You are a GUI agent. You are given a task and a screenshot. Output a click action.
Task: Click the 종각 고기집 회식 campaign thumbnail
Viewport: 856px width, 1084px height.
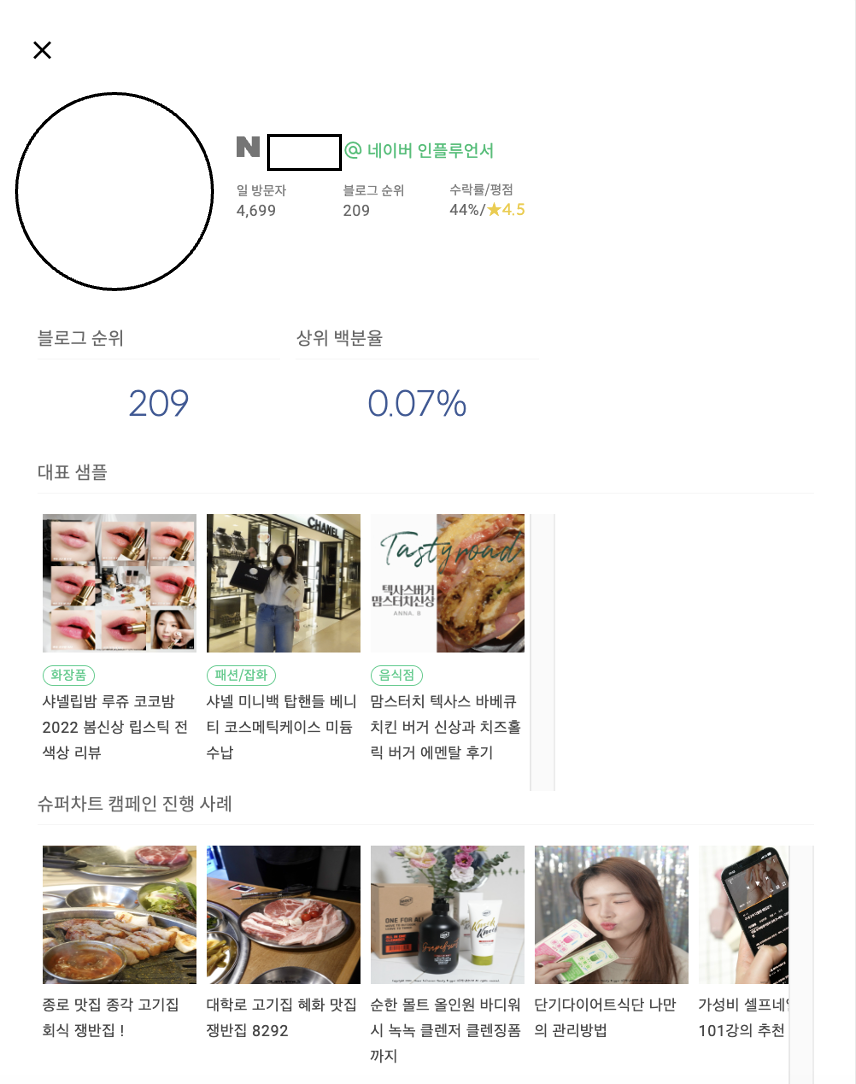117,914
